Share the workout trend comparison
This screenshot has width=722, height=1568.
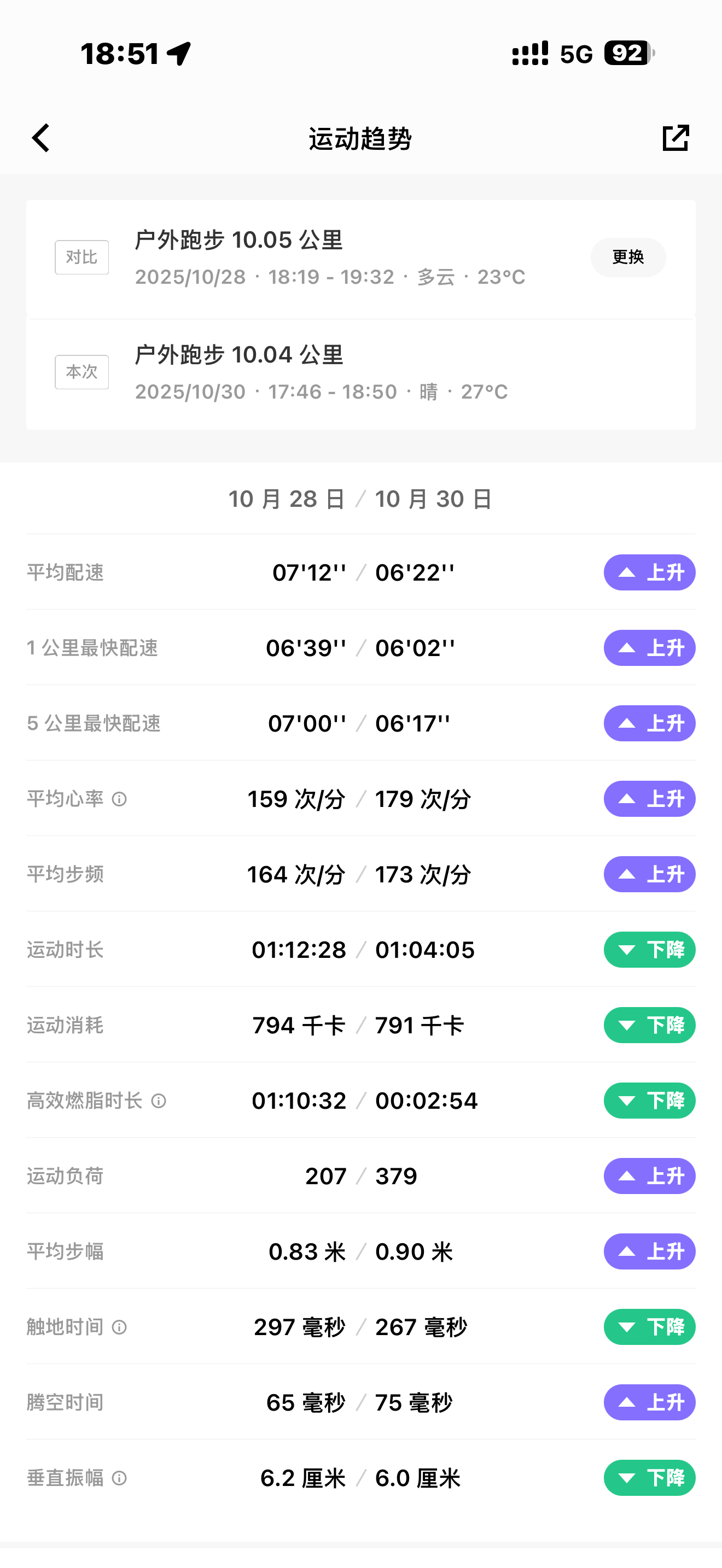pos(675,138)
